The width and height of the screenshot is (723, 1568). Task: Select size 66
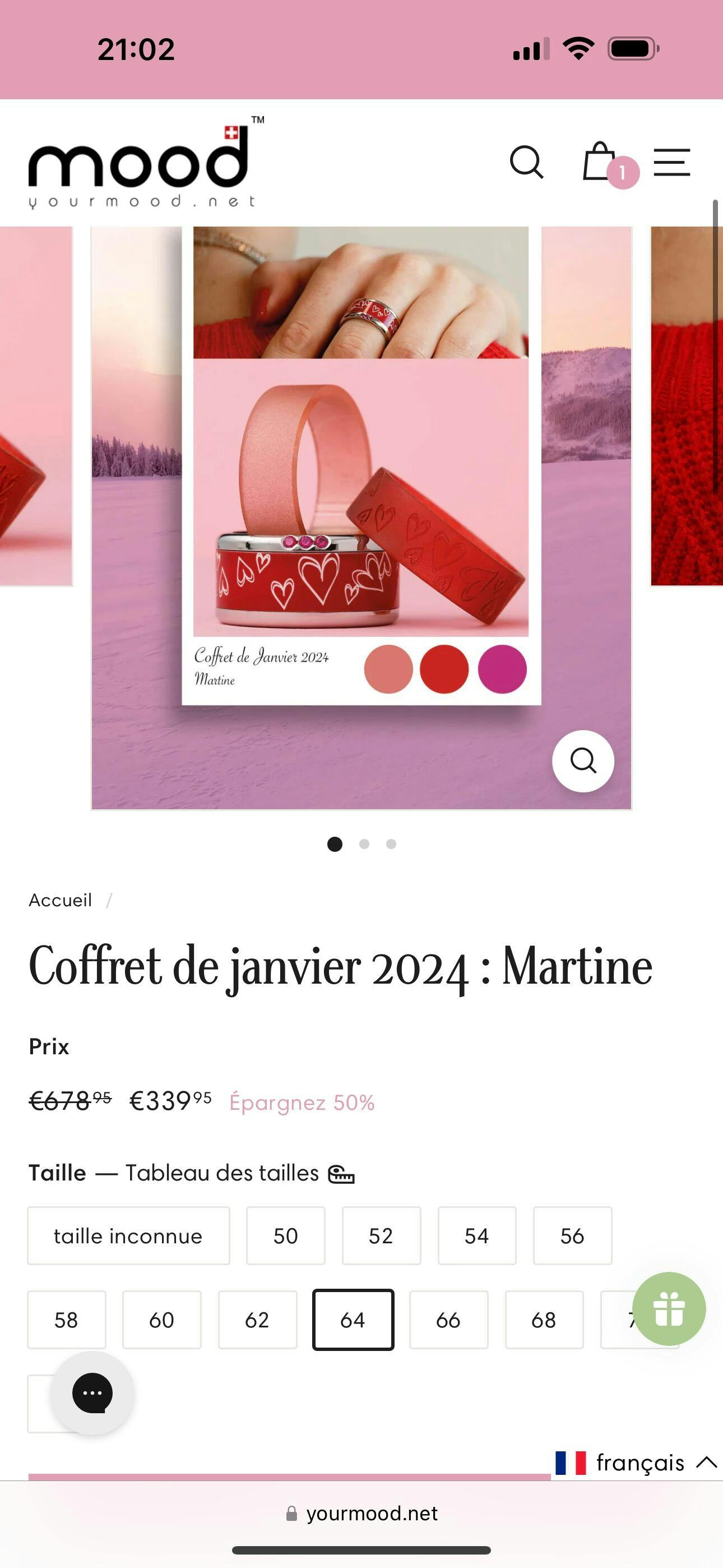[x=448, y=1320]
